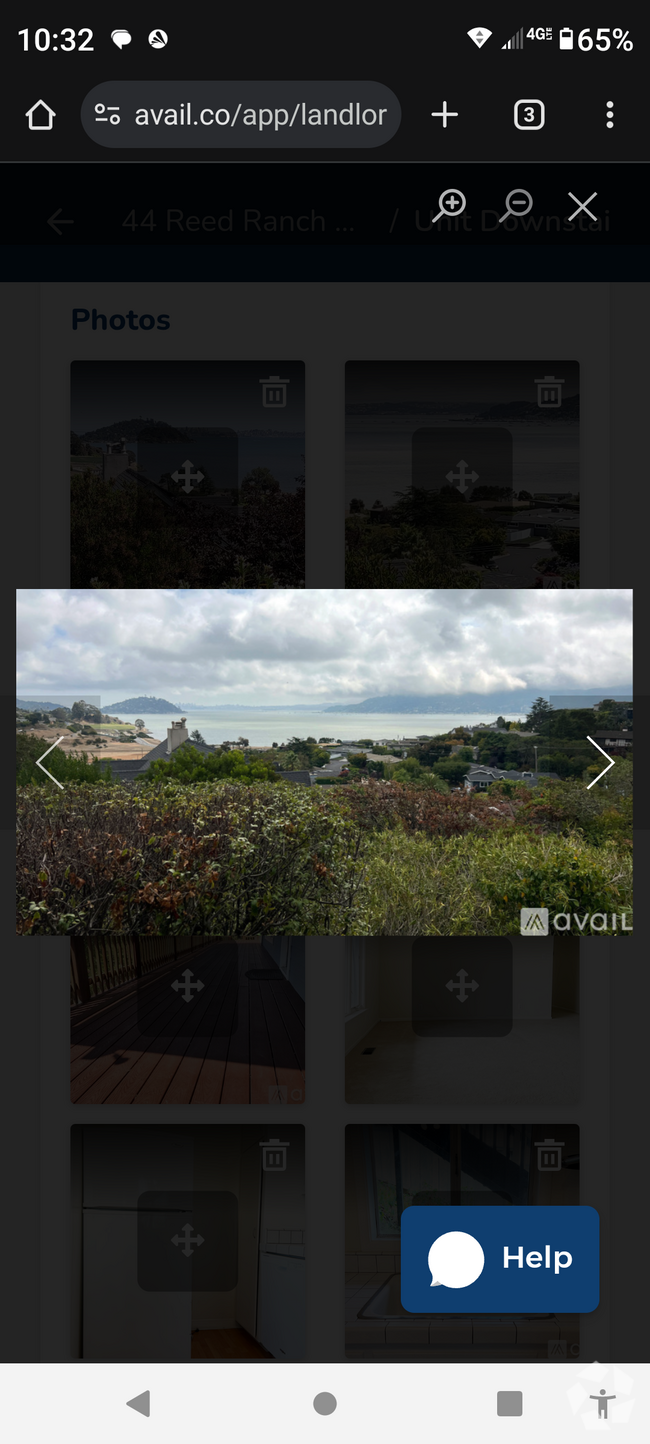Open the Help chat
This screenshot has width=650, height=1444.
click(500, 1258)
